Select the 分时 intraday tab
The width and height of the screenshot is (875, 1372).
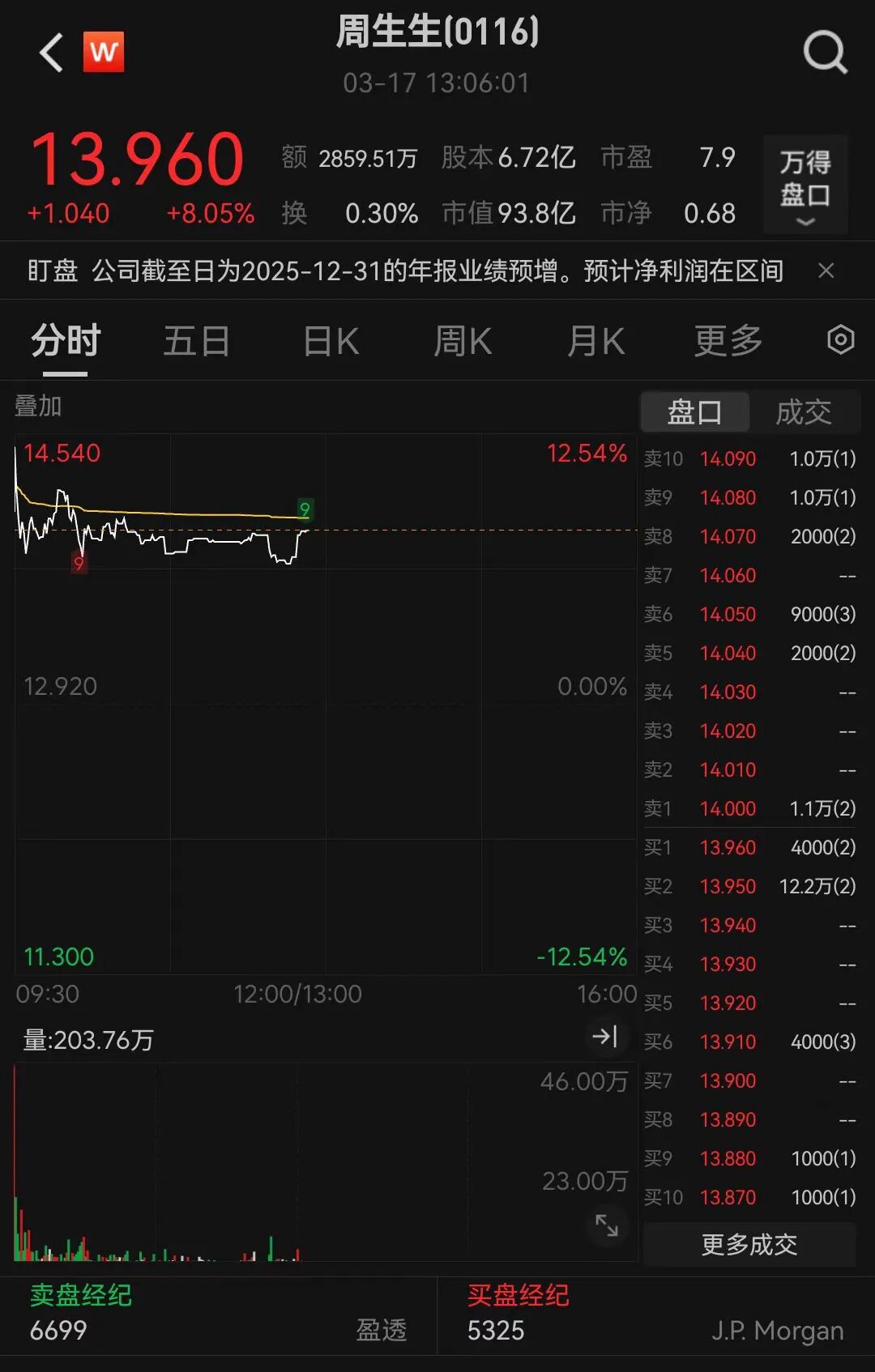click(x=66, y=341)
